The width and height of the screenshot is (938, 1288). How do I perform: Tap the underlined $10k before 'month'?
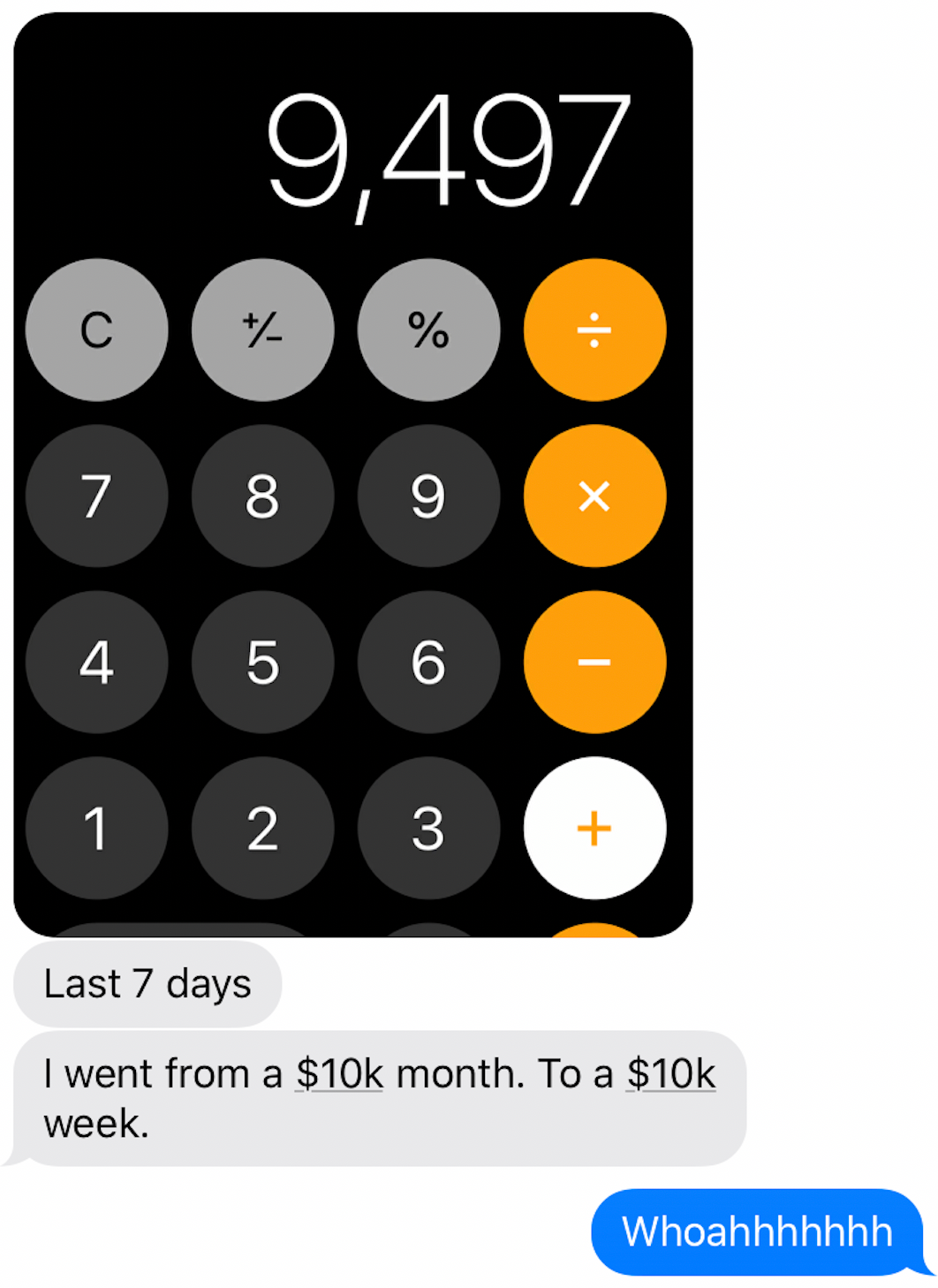339,1074
